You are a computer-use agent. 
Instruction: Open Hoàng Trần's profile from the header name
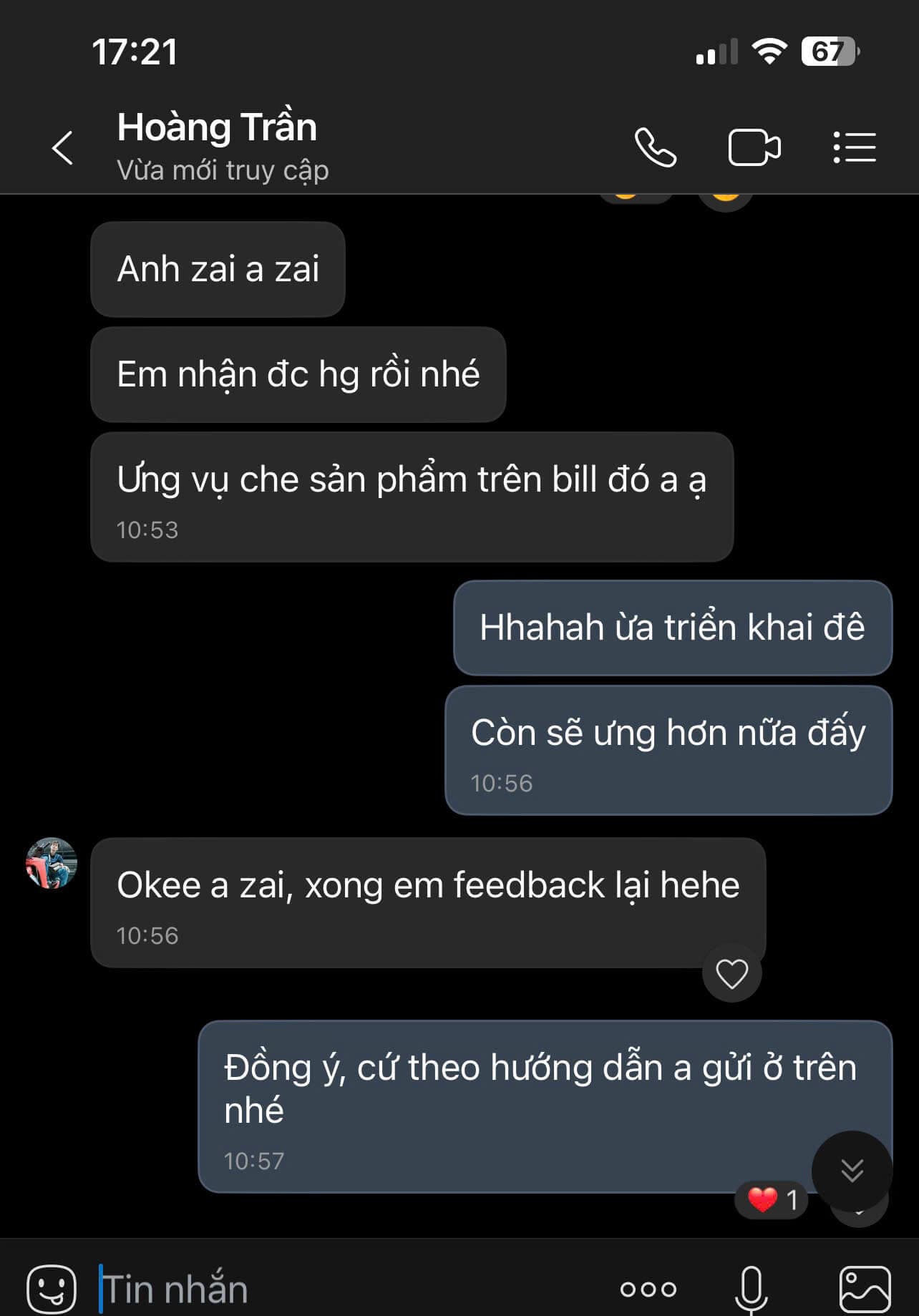tap(216, 129)
